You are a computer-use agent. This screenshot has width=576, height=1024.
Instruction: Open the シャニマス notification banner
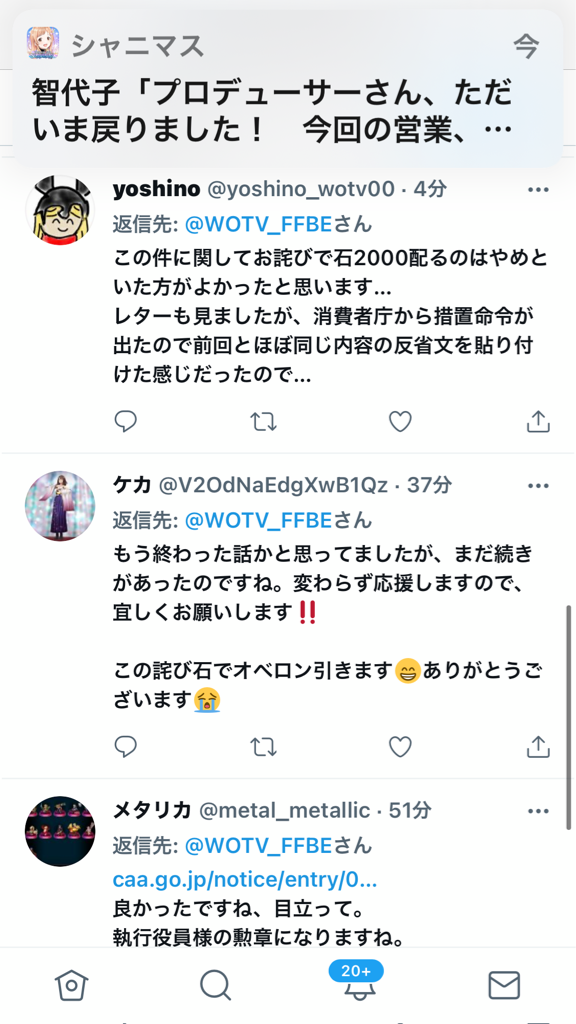(x=287, y=88)
